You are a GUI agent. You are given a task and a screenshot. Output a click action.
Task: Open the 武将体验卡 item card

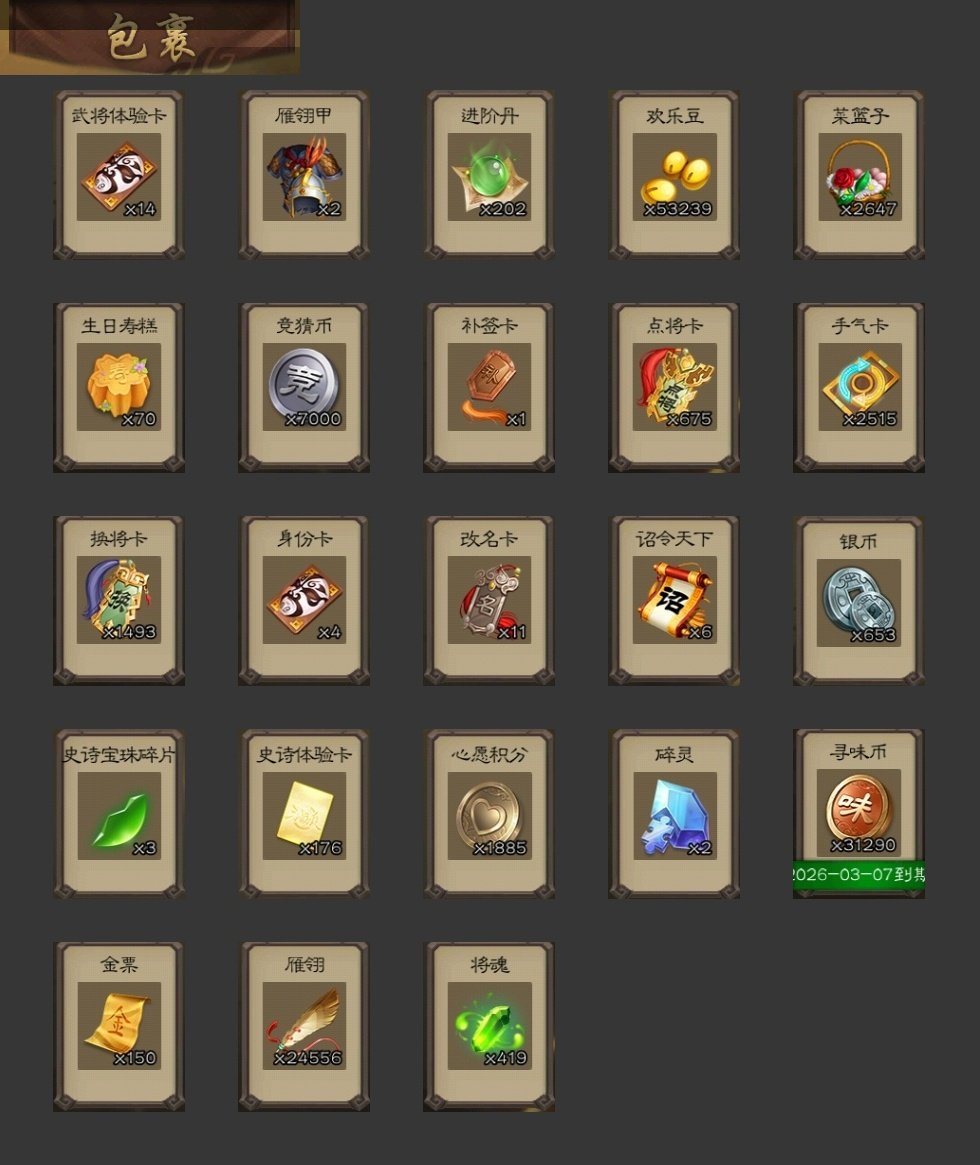tap(119, 177)
